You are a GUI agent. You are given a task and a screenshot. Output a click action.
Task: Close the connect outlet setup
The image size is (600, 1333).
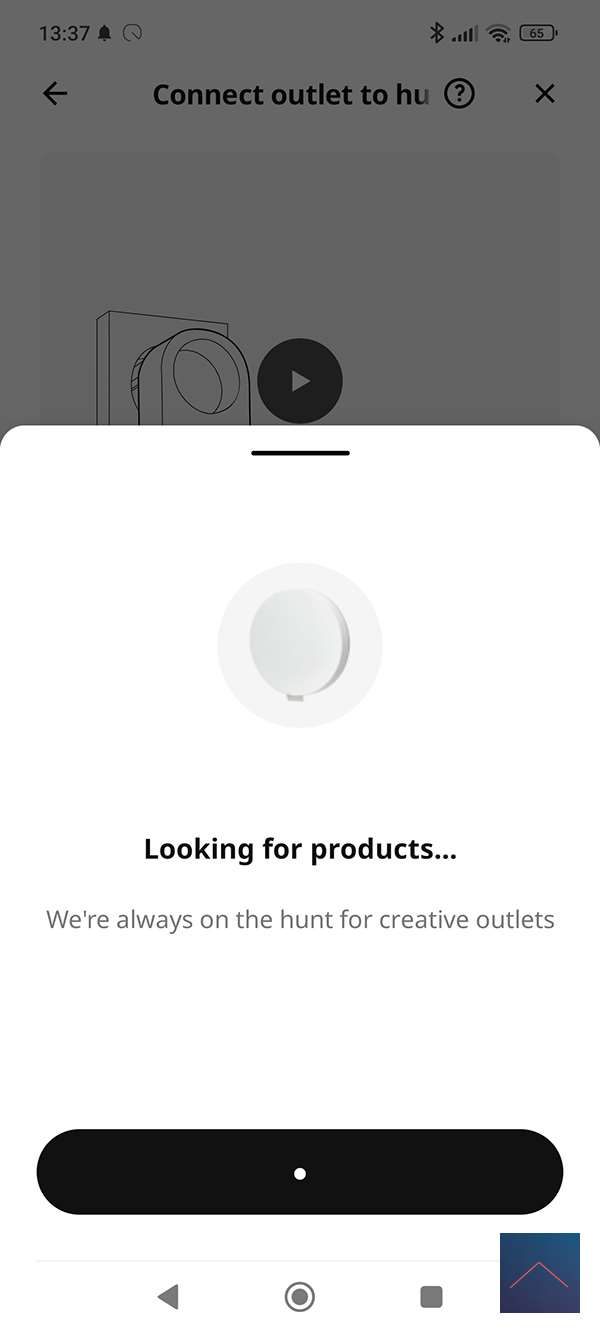tap(544, 94)
